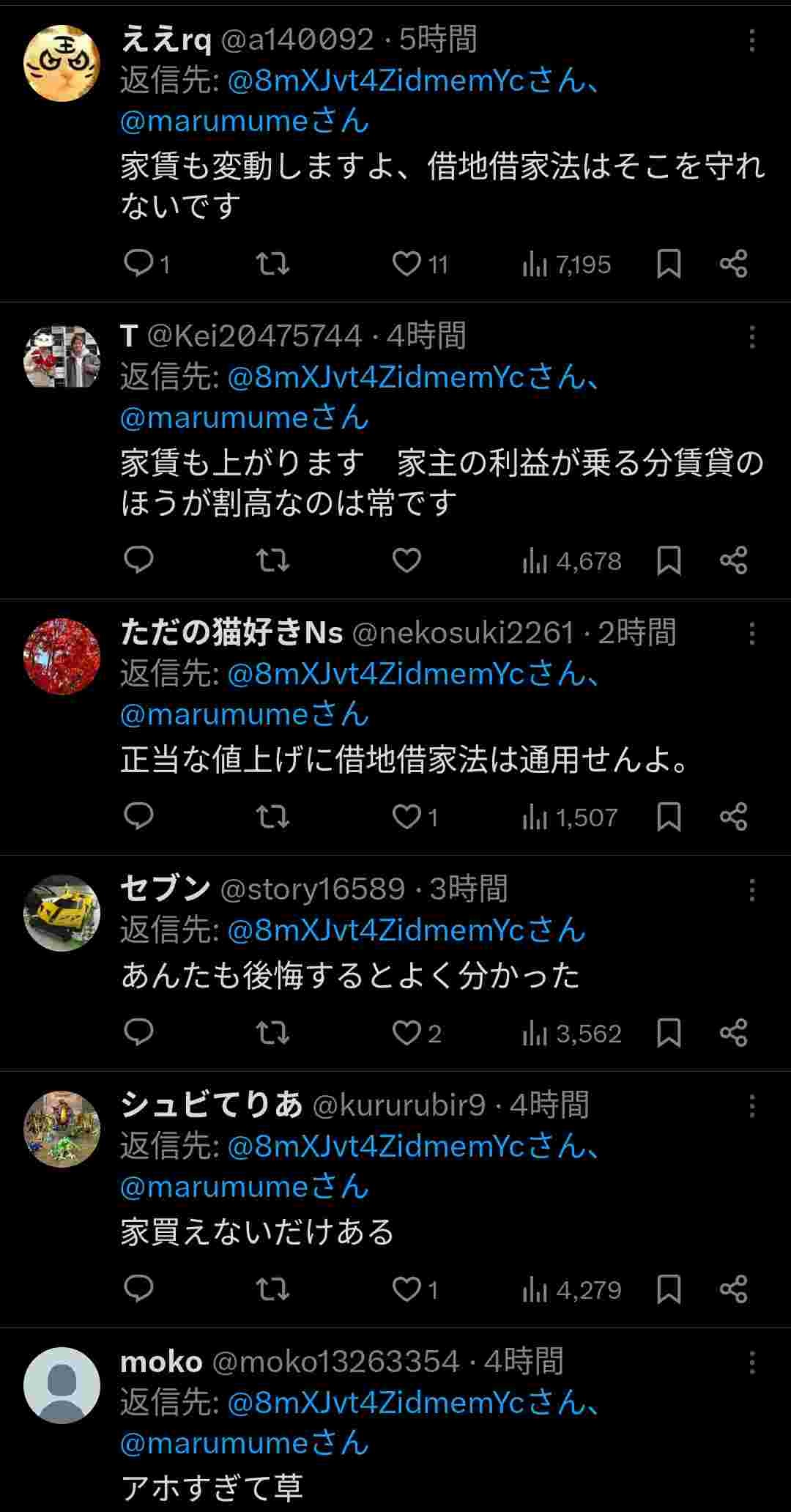Screen dimensions: 791x1512
Task: Repost the reply from @Kei20475744
Action: (x=272, y=560)
